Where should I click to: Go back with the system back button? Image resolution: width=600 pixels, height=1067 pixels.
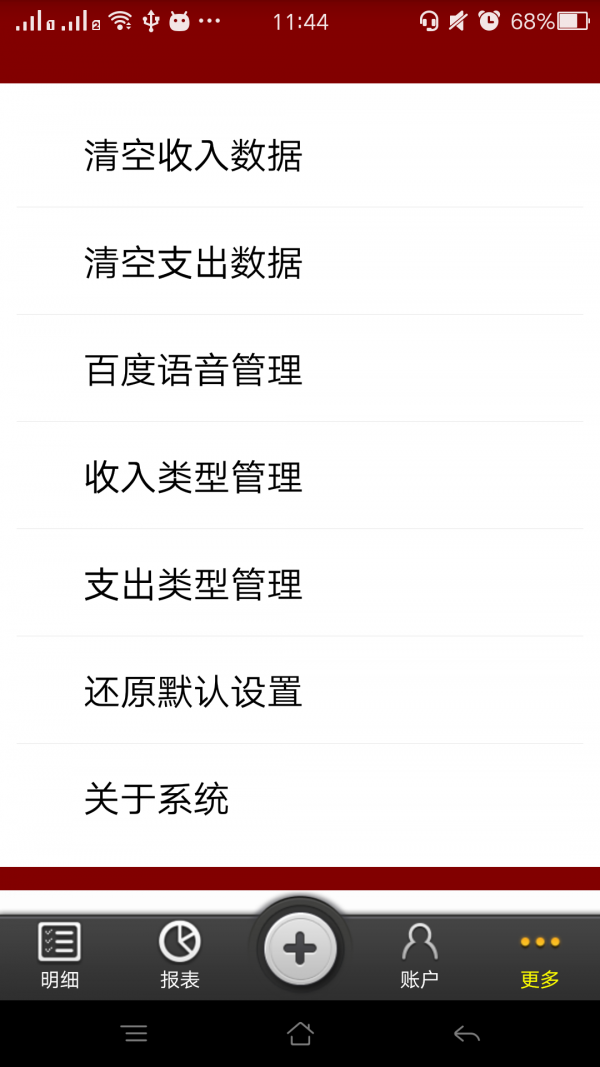(466, 1034)
